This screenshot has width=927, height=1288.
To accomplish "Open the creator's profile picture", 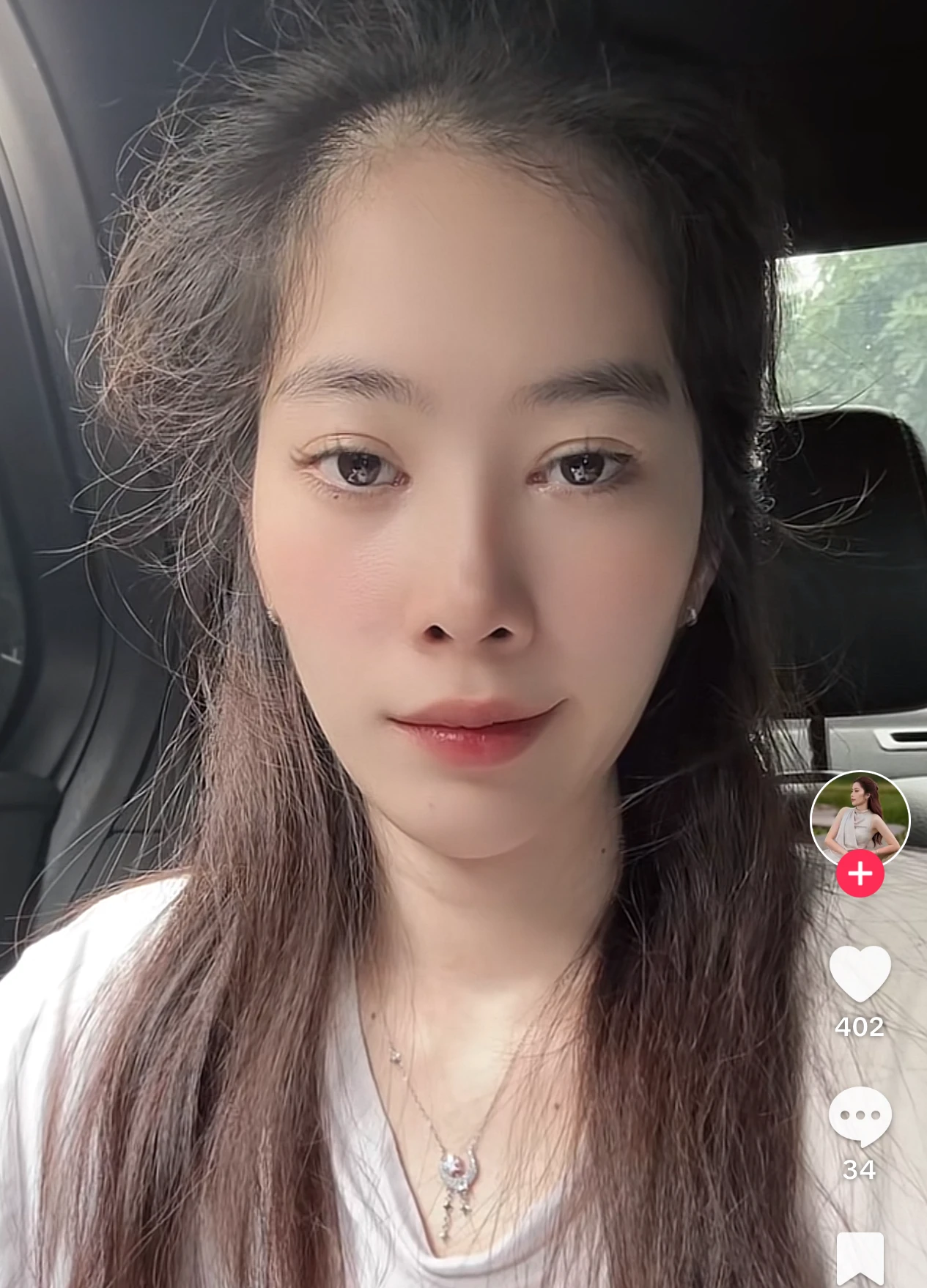I will pos(860,815).
